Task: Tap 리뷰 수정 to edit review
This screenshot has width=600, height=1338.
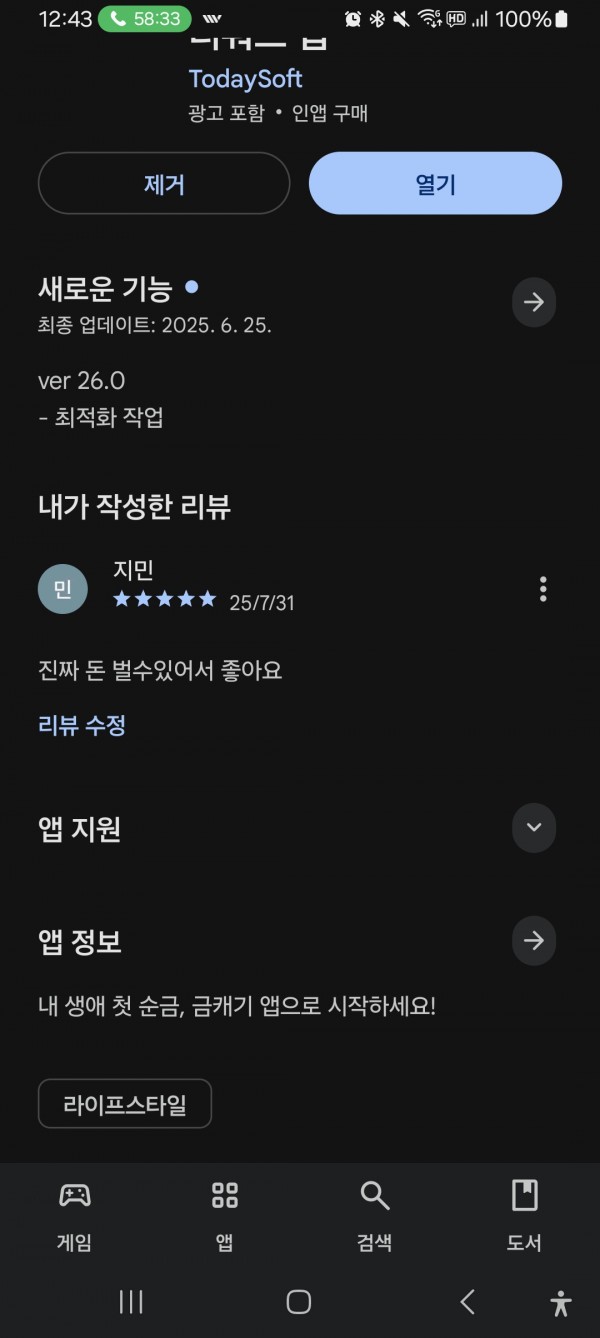Action: point(82,725)
